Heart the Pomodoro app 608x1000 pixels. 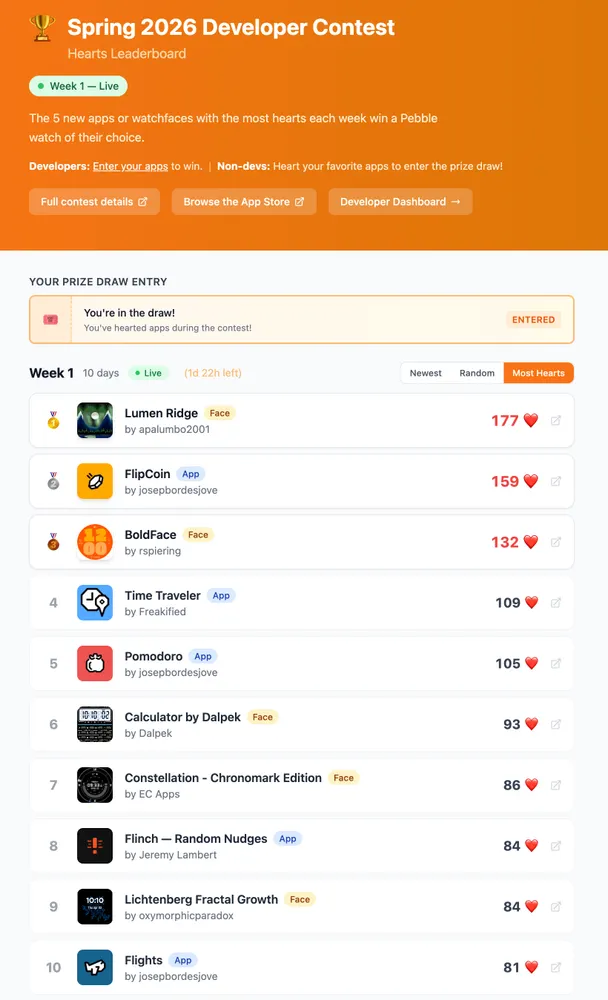531,663
